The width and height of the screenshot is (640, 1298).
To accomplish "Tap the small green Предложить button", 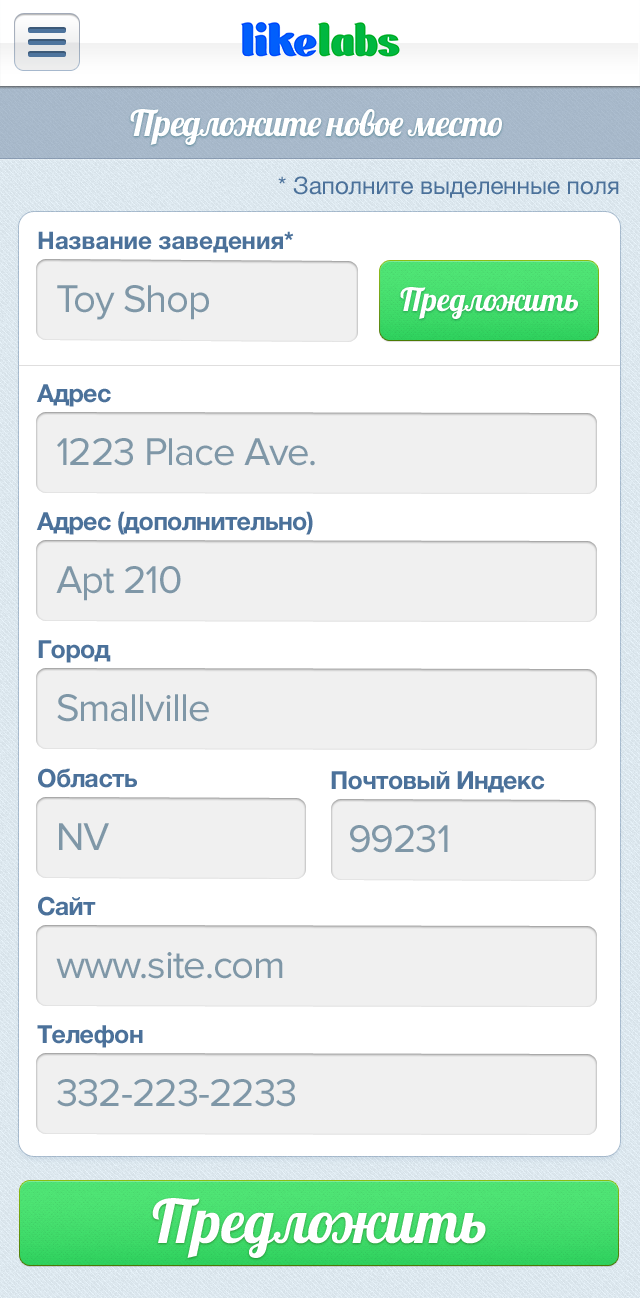I will 488,301.
